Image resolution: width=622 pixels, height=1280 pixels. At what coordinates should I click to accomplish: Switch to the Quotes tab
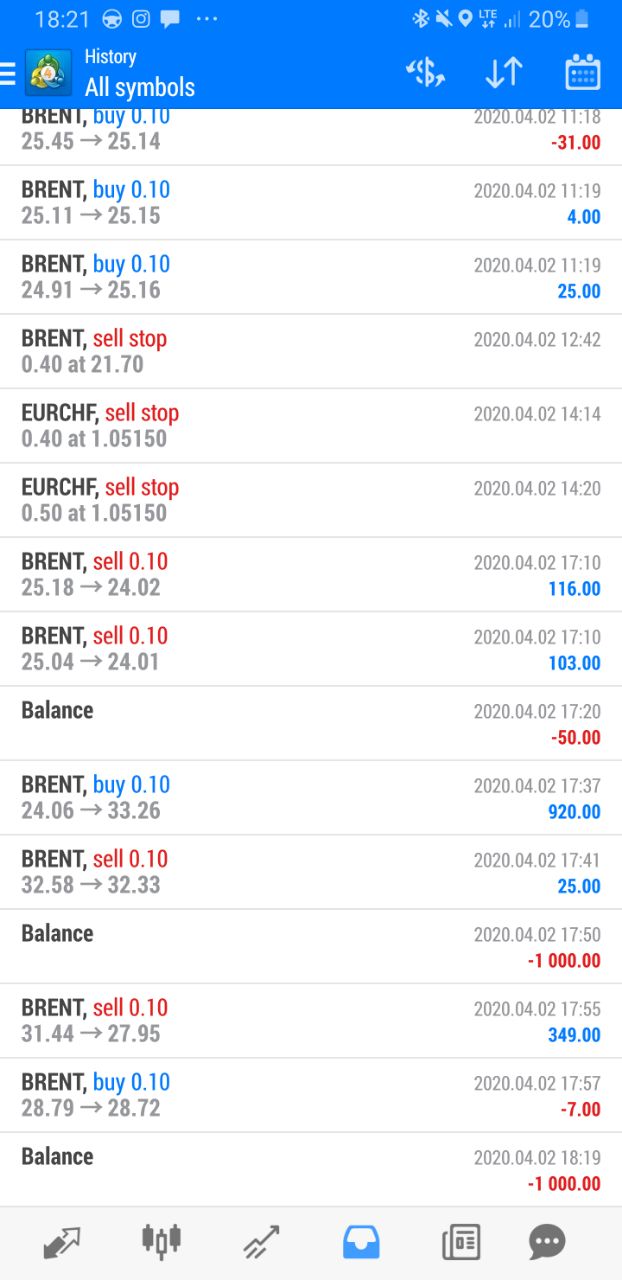(x=62, y=1242)
